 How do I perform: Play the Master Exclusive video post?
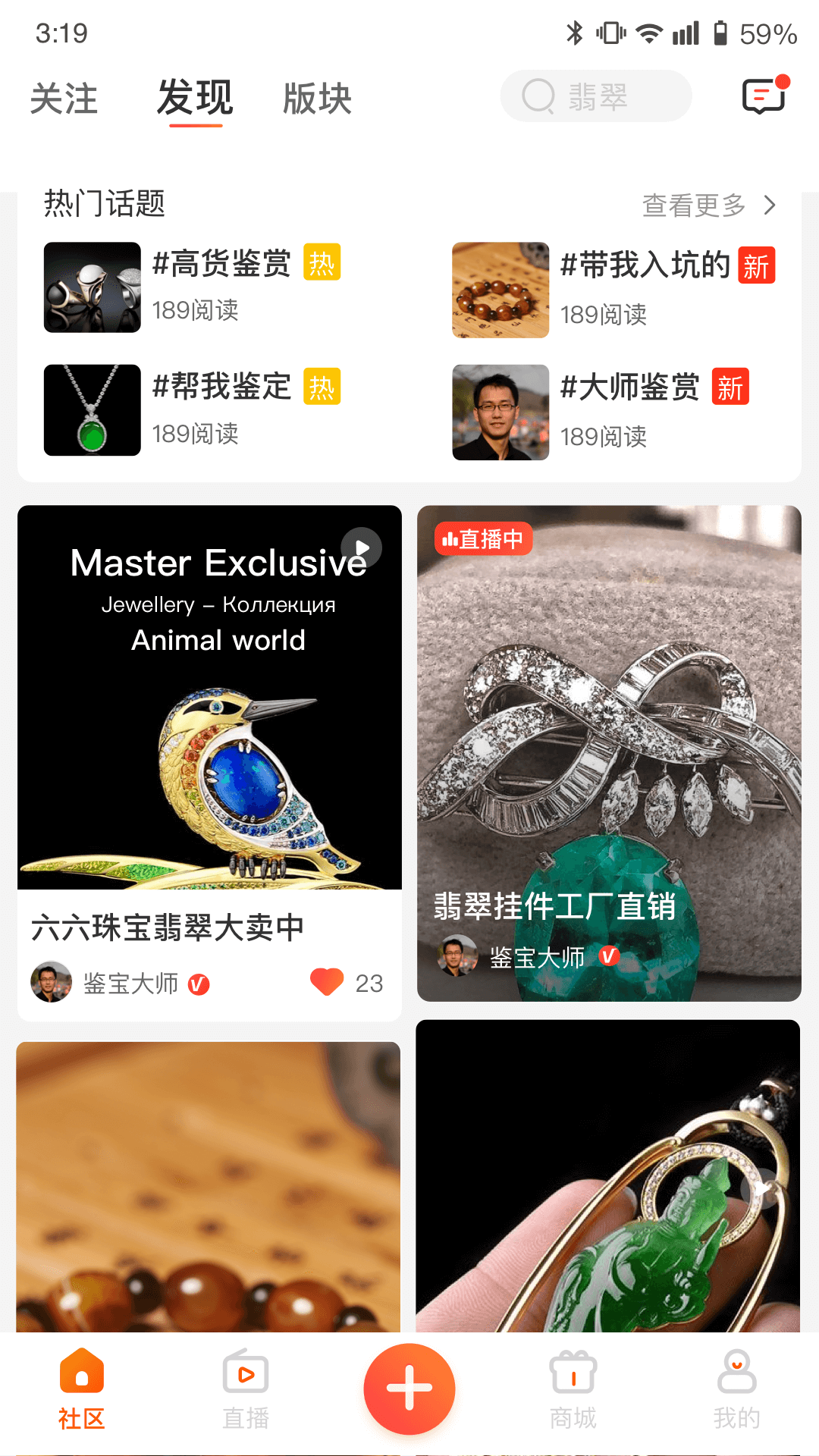click(209, 698)
